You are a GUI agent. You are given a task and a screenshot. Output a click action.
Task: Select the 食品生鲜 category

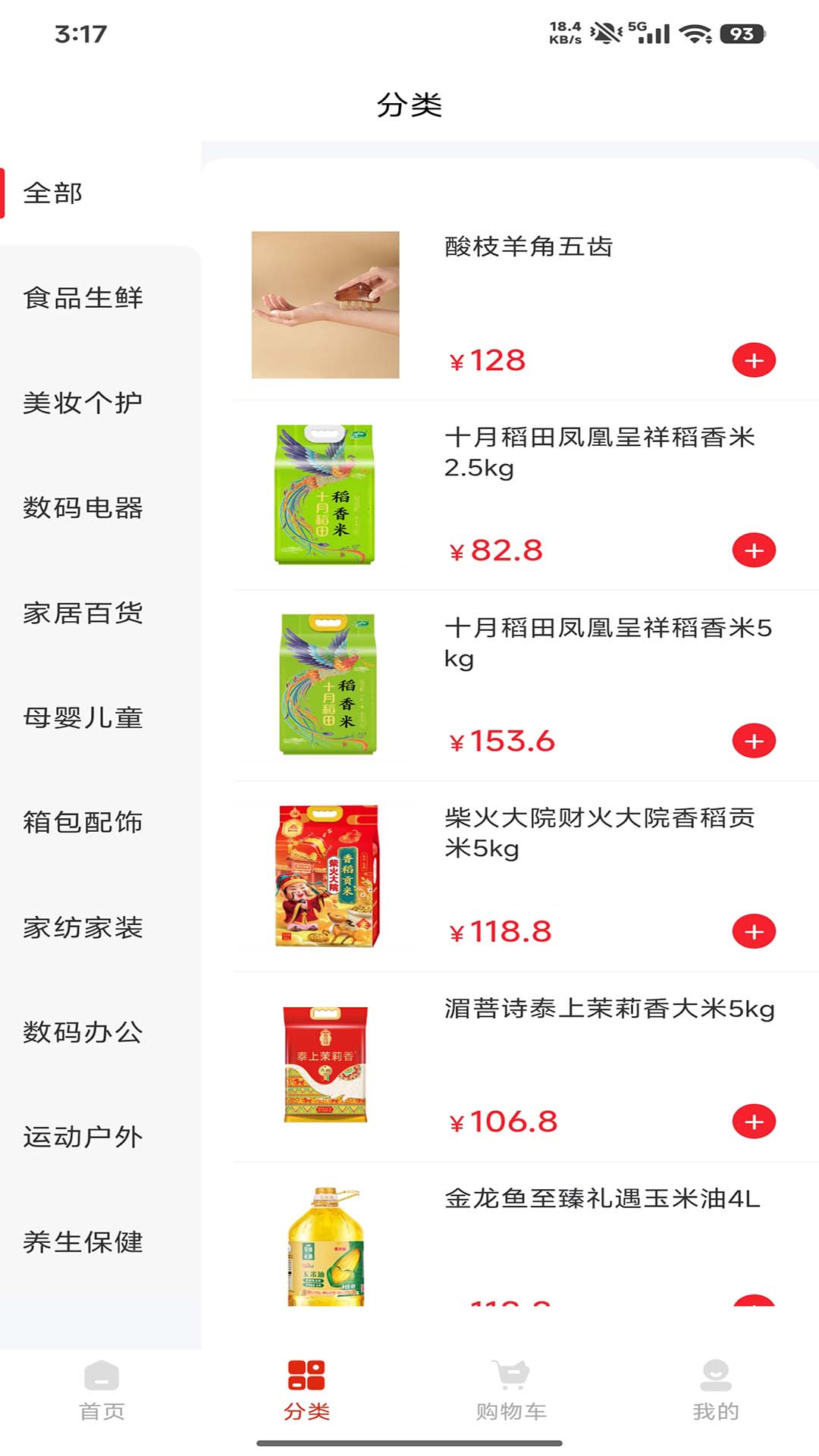coord(83,298)
